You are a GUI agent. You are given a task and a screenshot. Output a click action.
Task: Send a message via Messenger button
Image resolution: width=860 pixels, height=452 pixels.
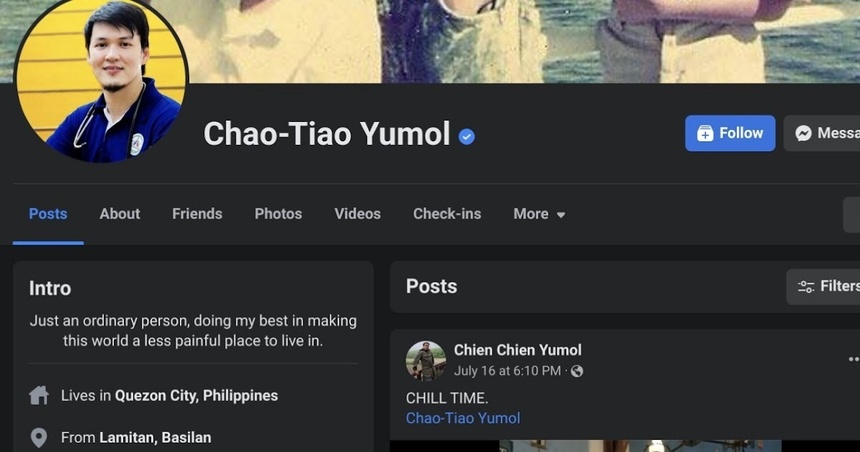[x=822, y=133]
